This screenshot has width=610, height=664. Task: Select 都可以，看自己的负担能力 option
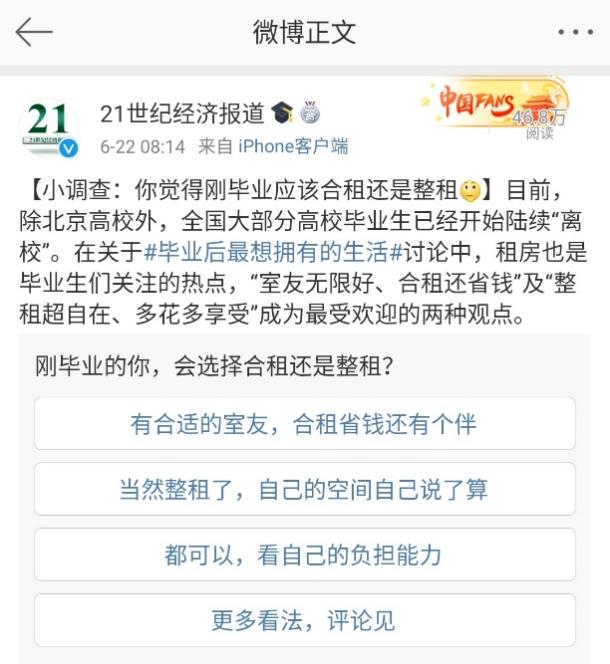point(304,555)
